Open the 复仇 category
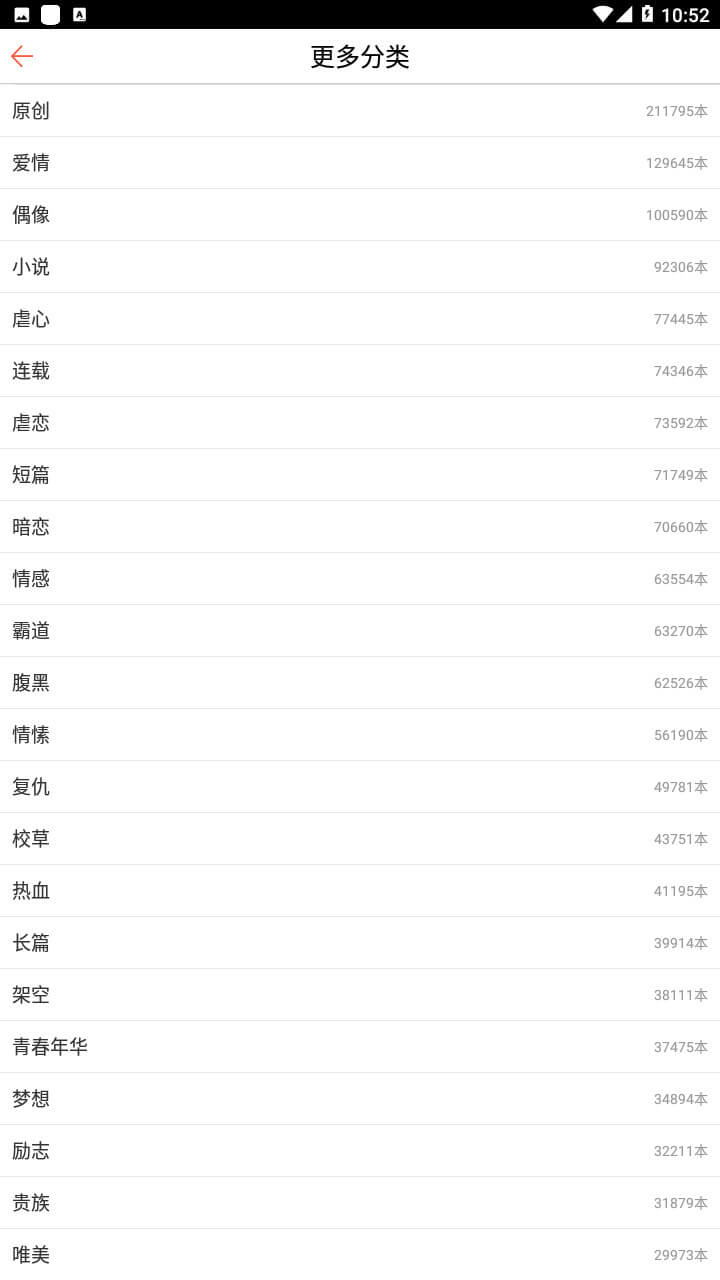Viewport: 720px width, 1280px height. 360,787
